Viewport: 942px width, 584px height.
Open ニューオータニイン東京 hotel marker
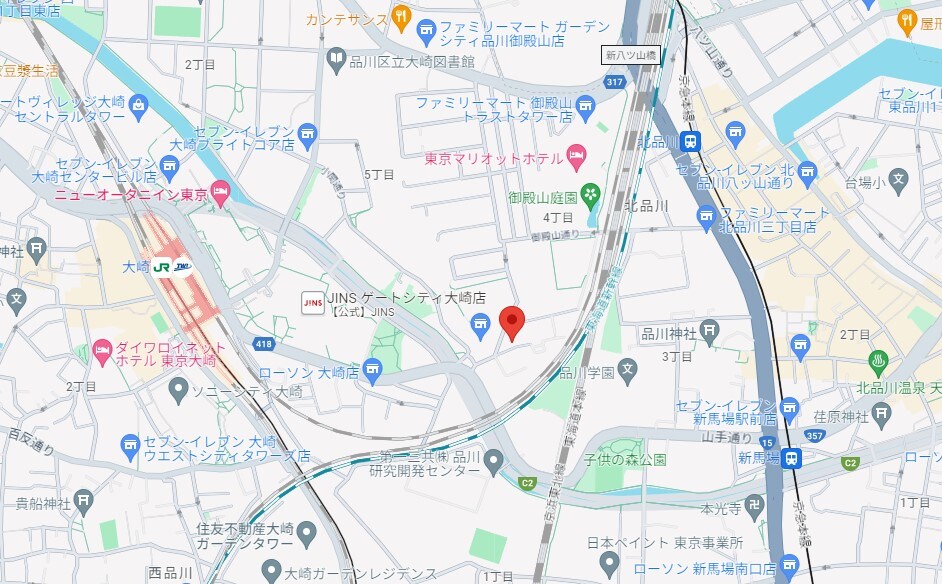pos(220,192)
